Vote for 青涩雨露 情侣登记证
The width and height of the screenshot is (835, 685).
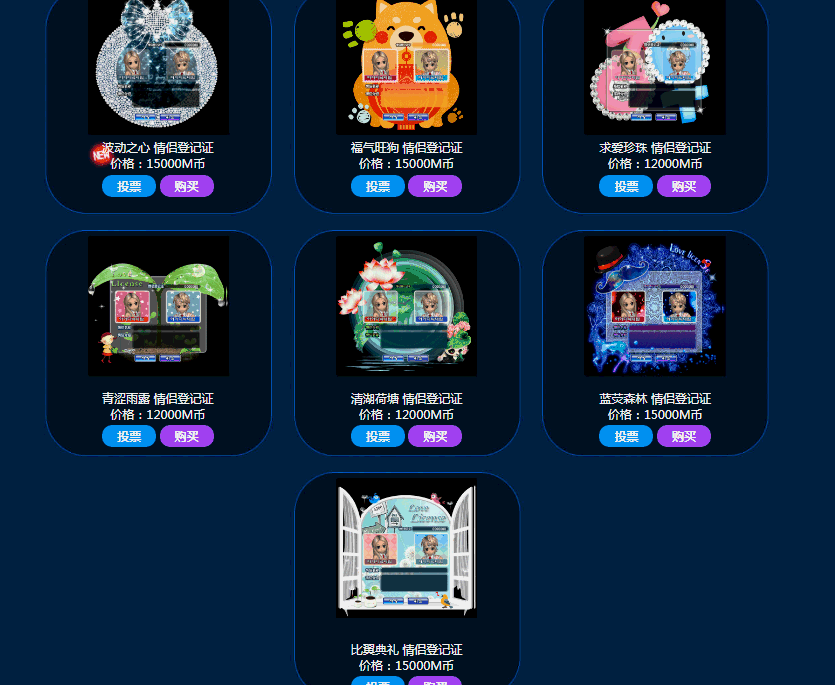[x=128, y=436]
